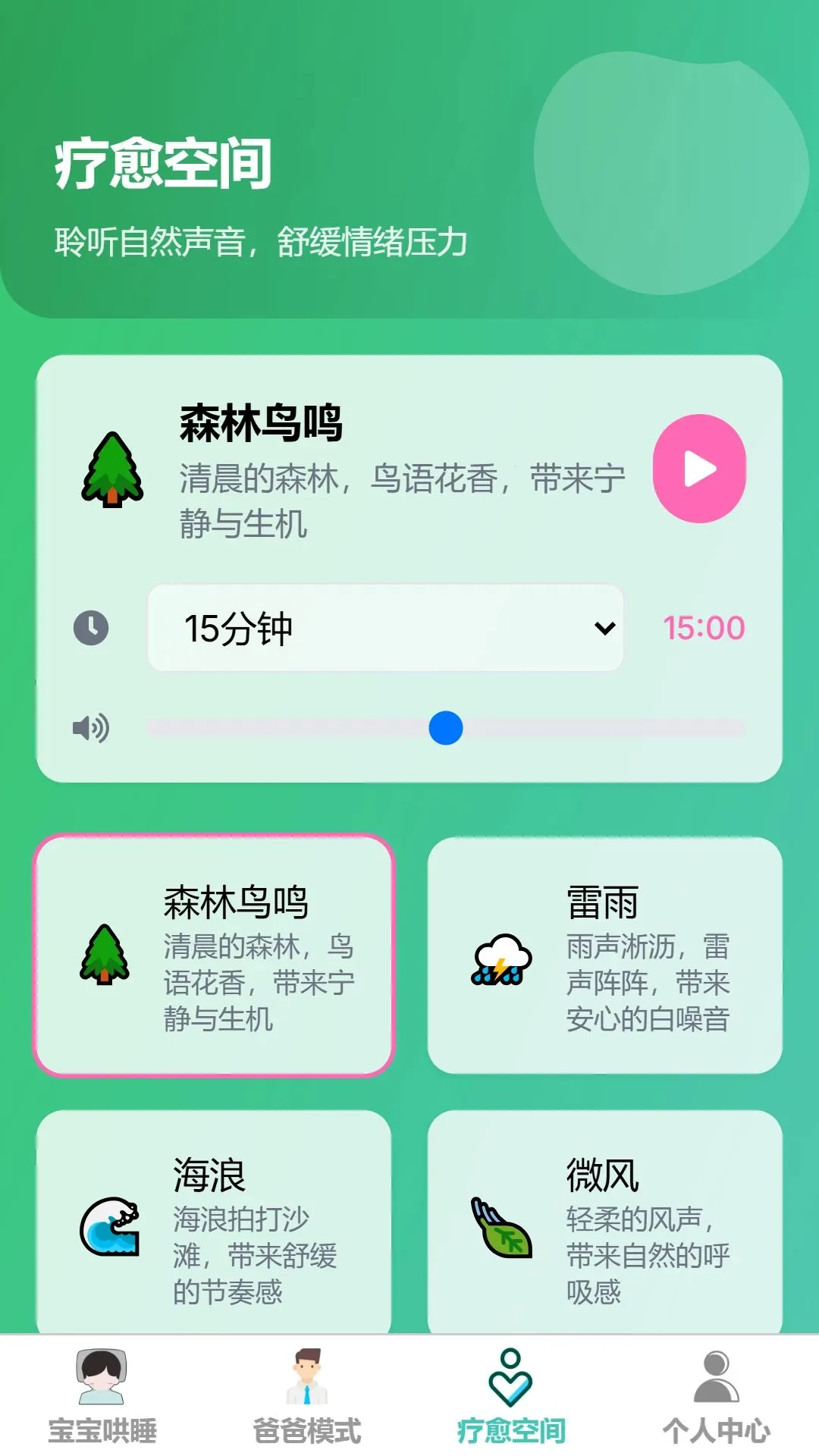
Task: Play the 森林鸟鸣 forest sound
Action: [x=699, y=469]
